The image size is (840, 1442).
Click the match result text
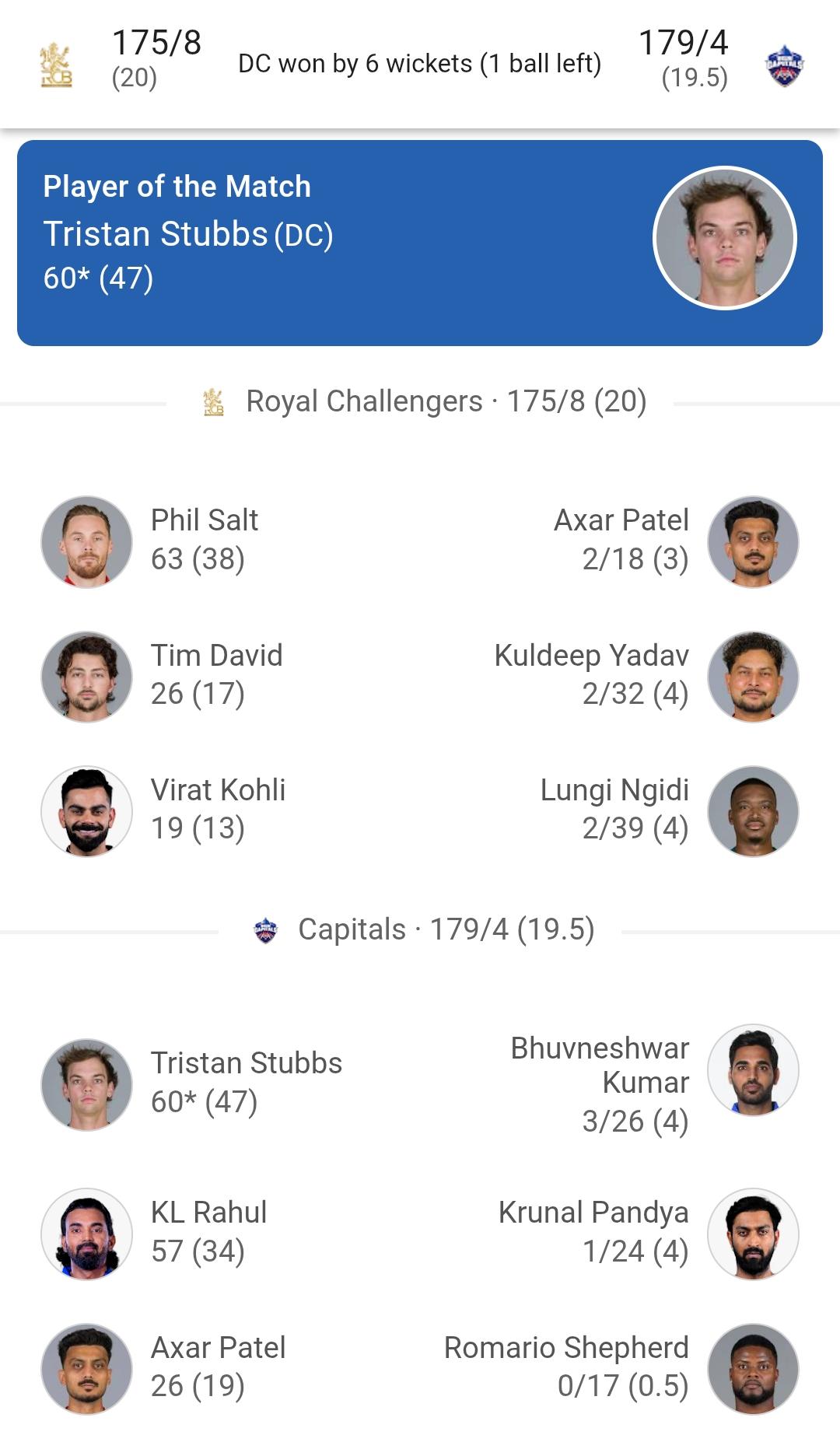(420, 65)
